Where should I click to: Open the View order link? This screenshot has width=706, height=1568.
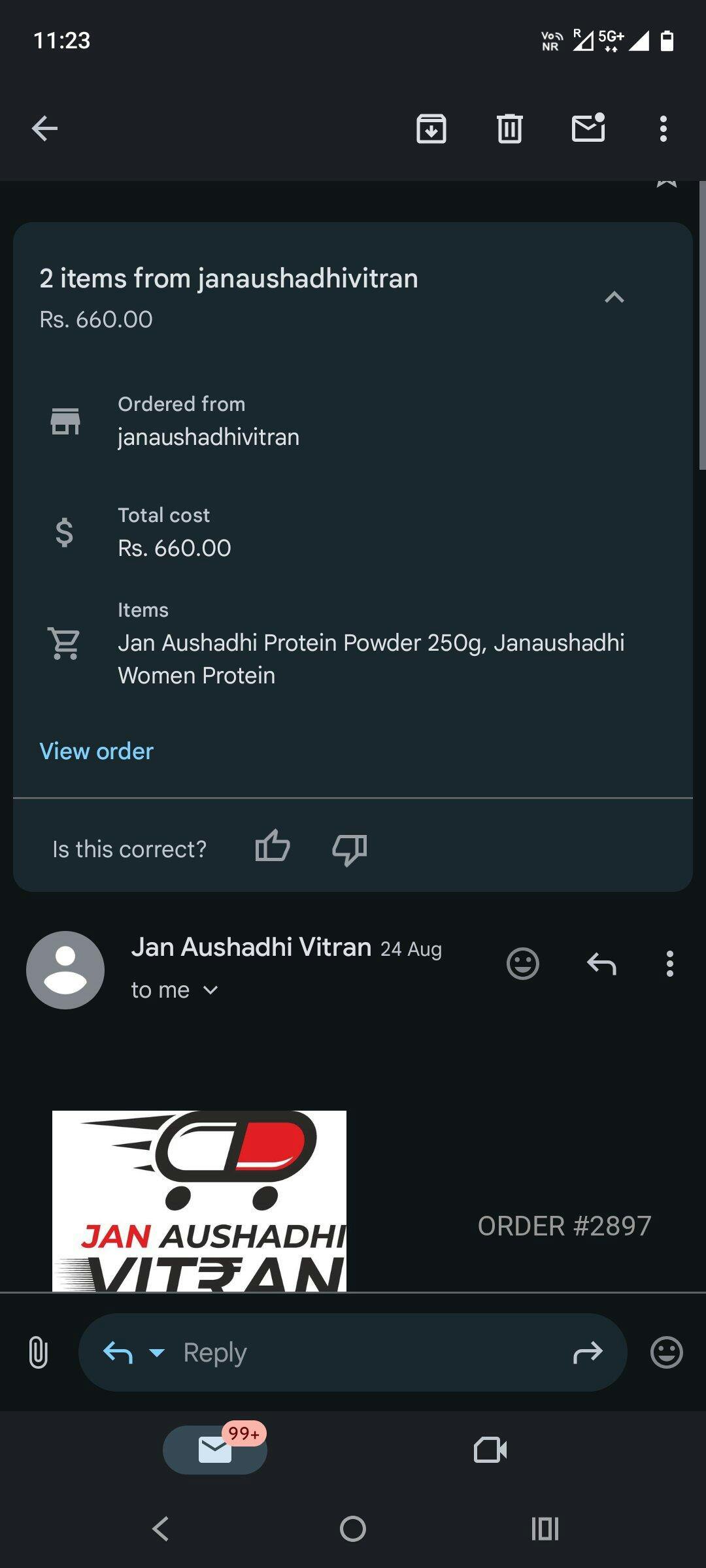pyautogui.click(x=96, y=751)
